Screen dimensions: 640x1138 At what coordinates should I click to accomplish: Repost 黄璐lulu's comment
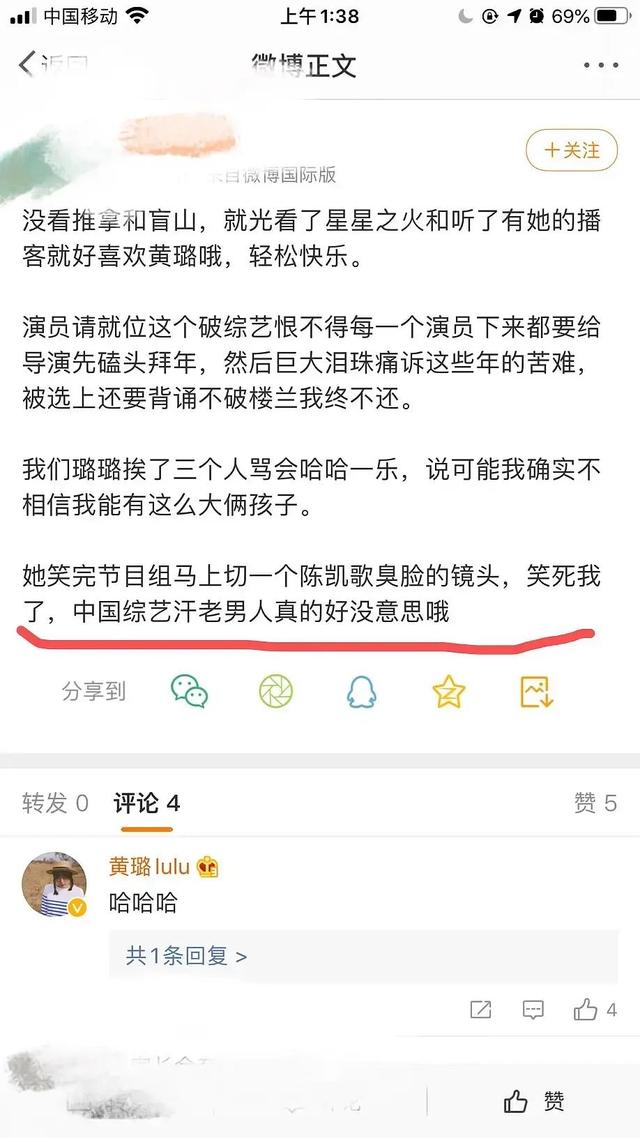click(481, 1010)
